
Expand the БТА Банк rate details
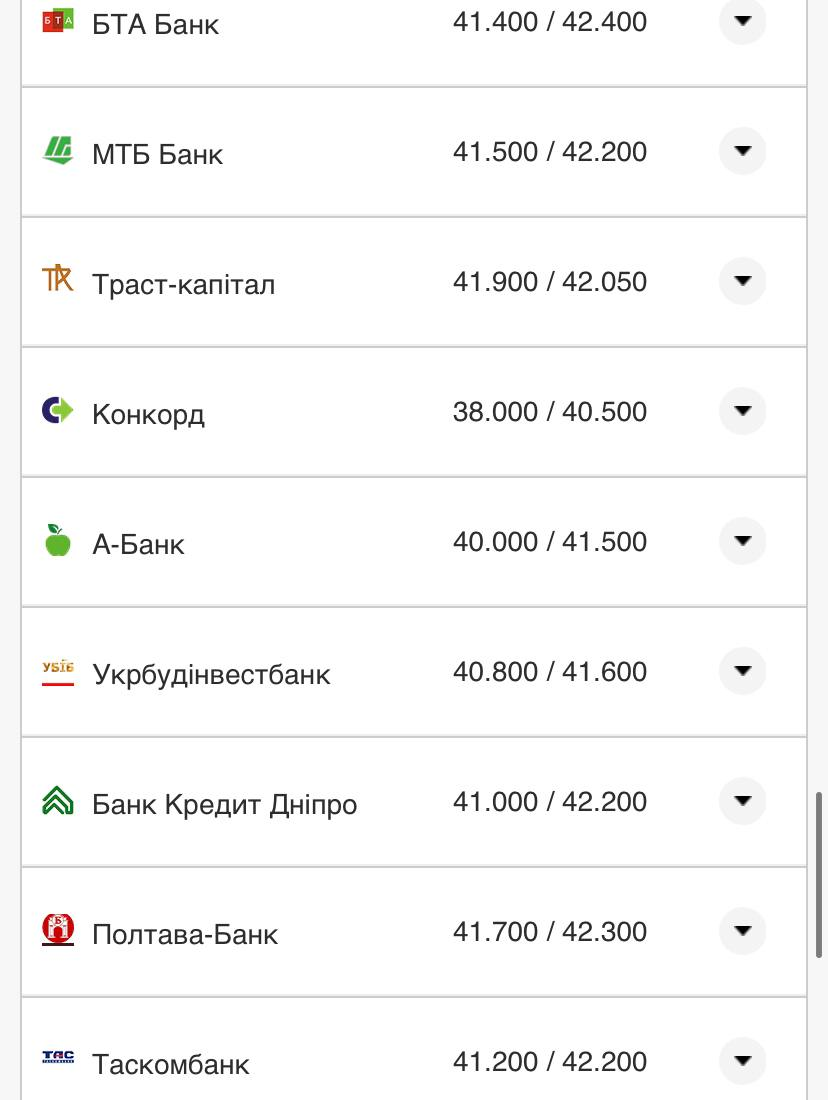(x=742, y=21)
